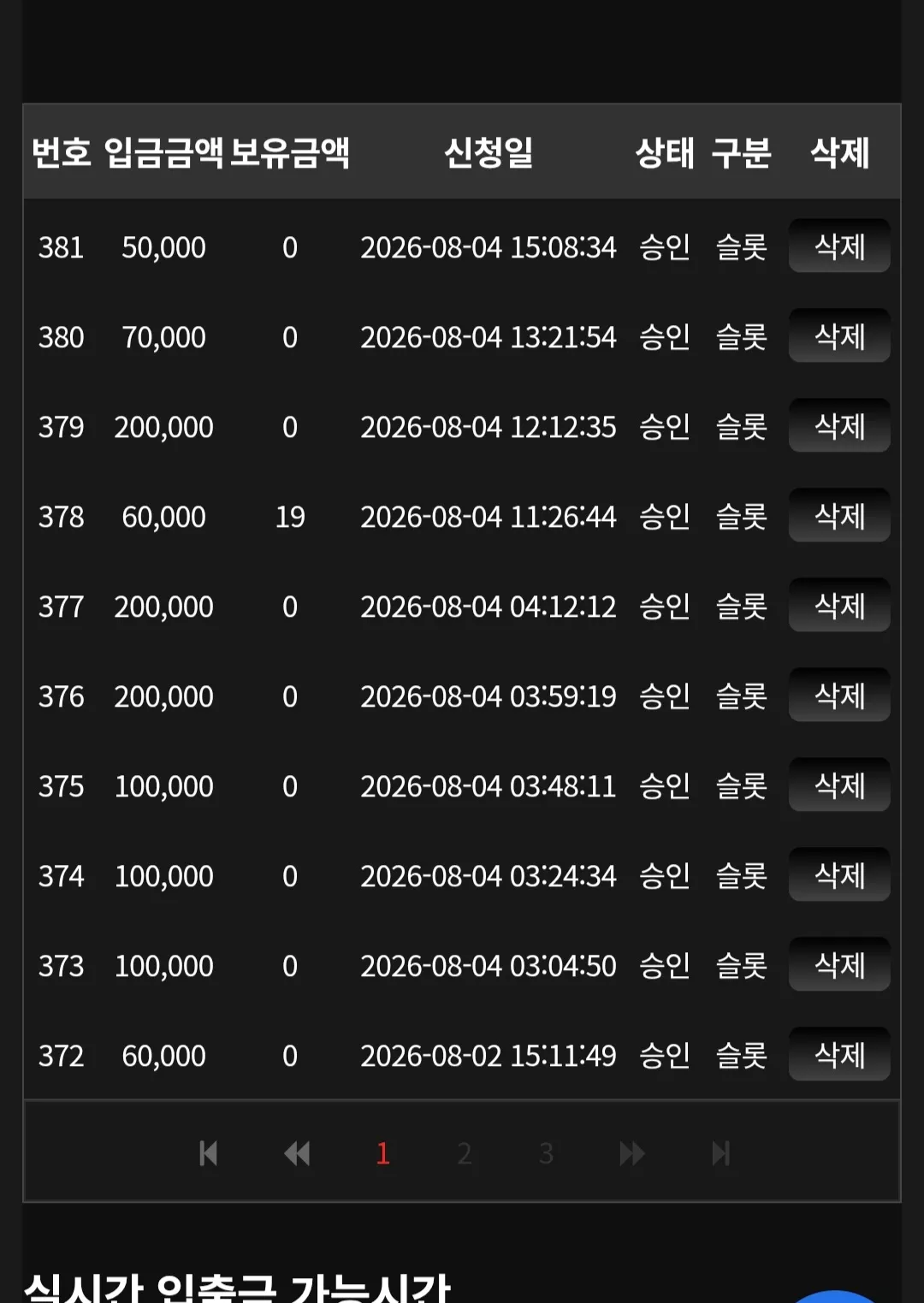The height and width of the screenshot is (1303, 924).
Task: Delete deposit record number 375
Action: (x=839, y=785)
